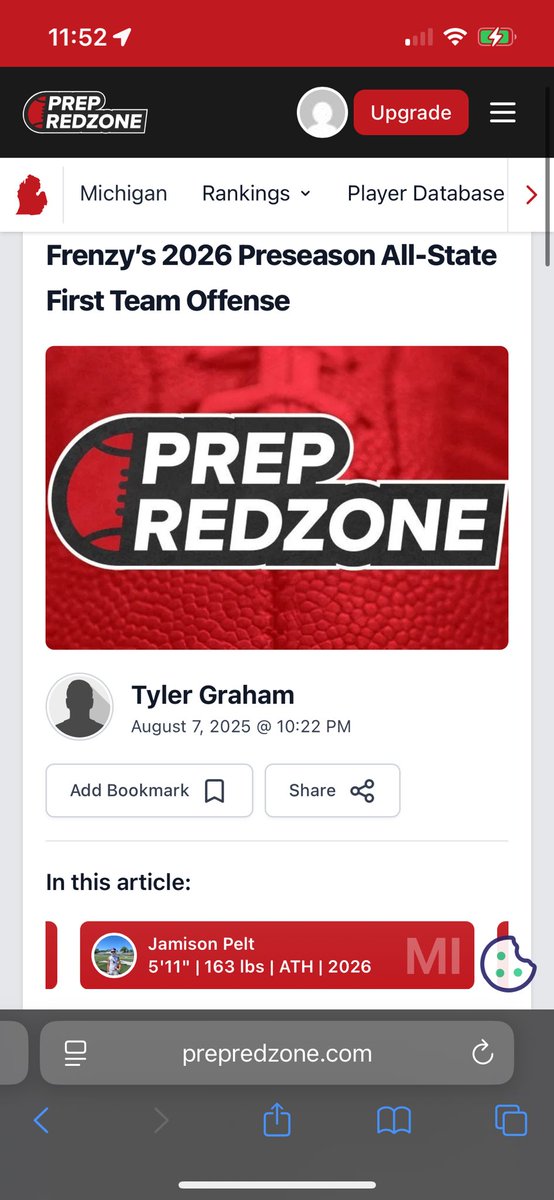View open Safari tabs
554x1200 pixels.
click(x=511, y=1121)
